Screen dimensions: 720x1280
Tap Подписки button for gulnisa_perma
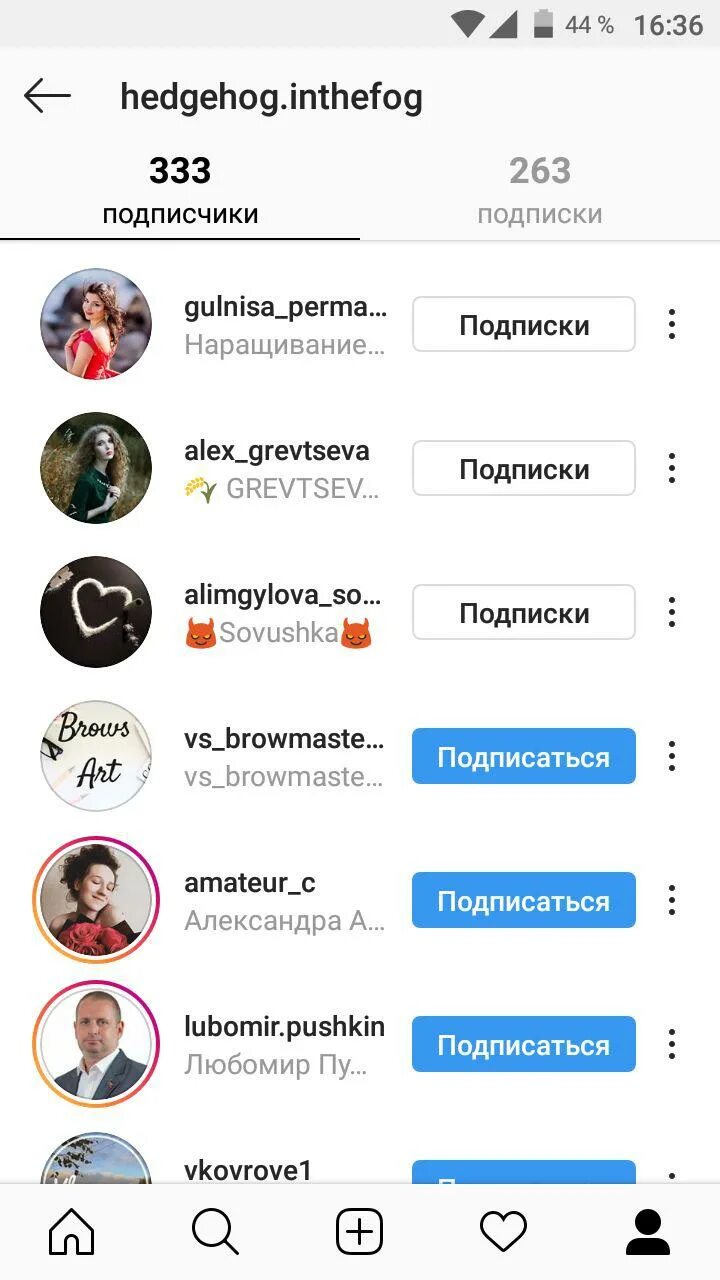point(523,325)
